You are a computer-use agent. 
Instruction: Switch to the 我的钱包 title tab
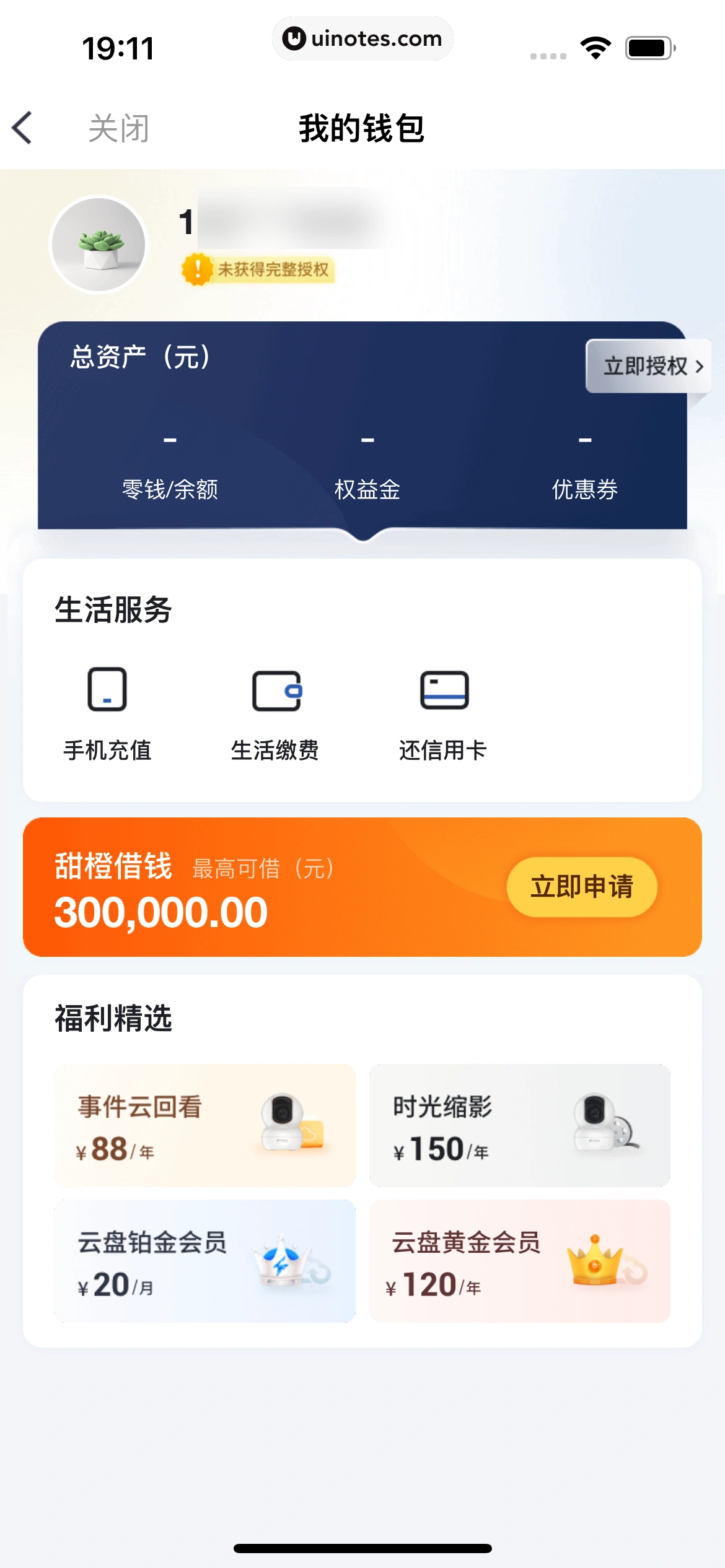point(362,129)
